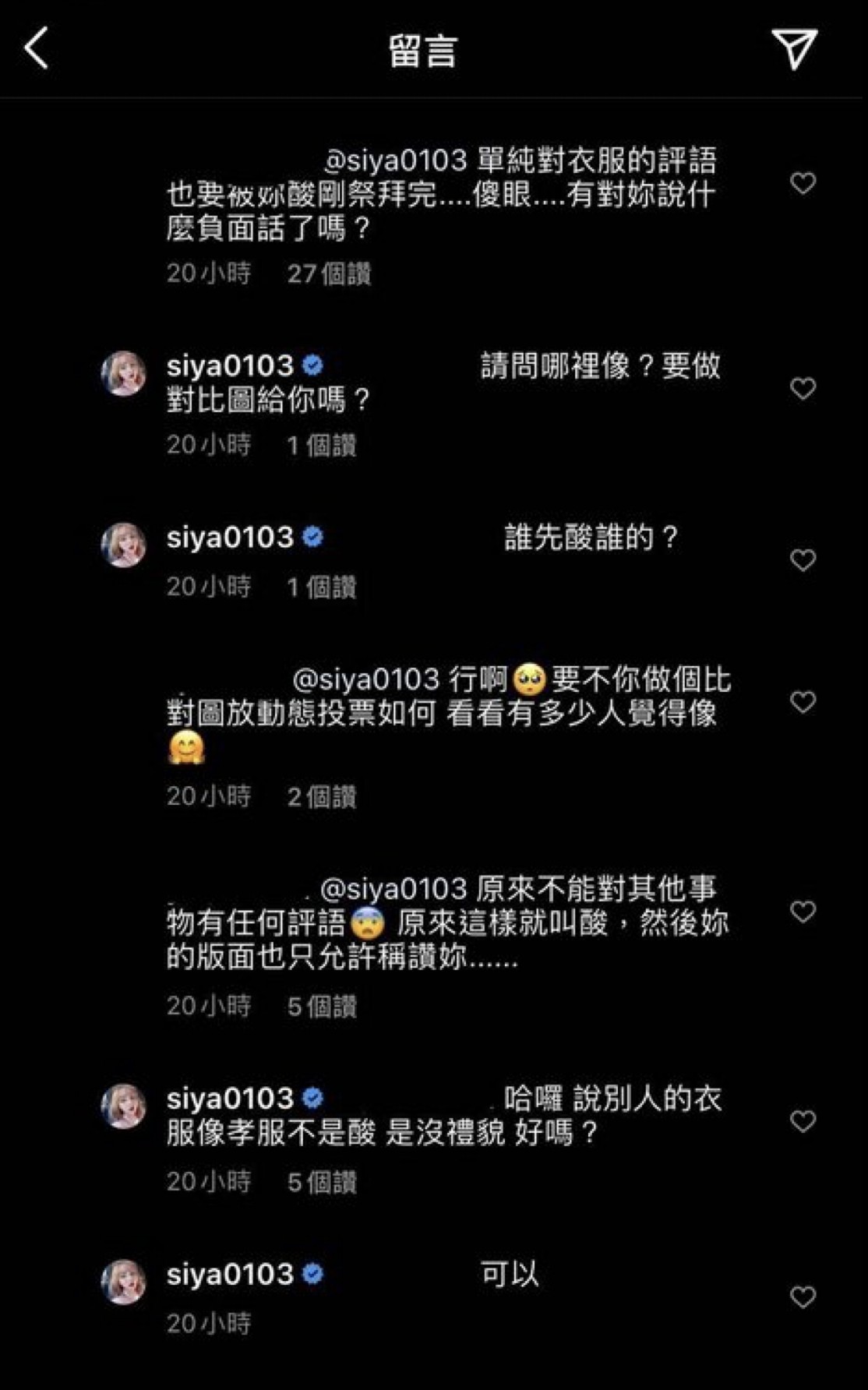Open the share/send paper plane icon

point(794,49)
